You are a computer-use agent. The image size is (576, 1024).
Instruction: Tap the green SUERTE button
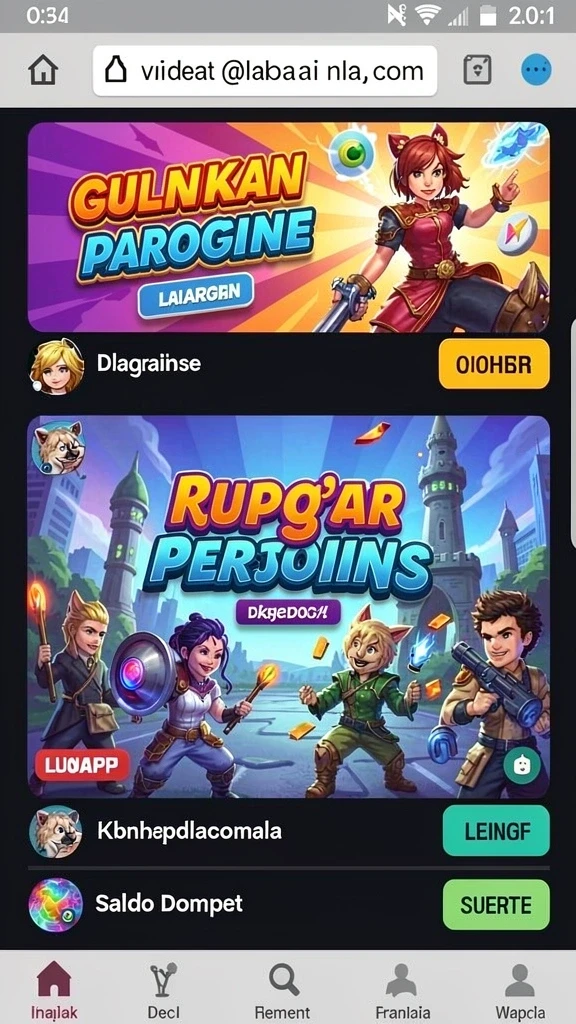tap(496, 904)
